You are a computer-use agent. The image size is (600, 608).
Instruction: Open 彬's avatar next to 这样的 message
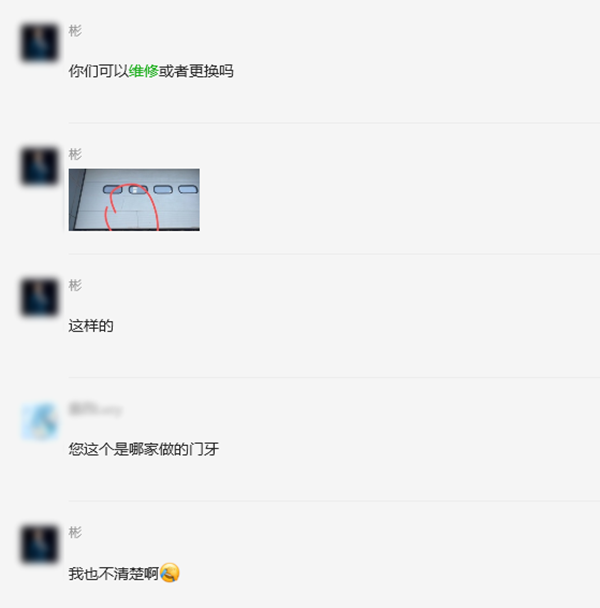[39, 297]
